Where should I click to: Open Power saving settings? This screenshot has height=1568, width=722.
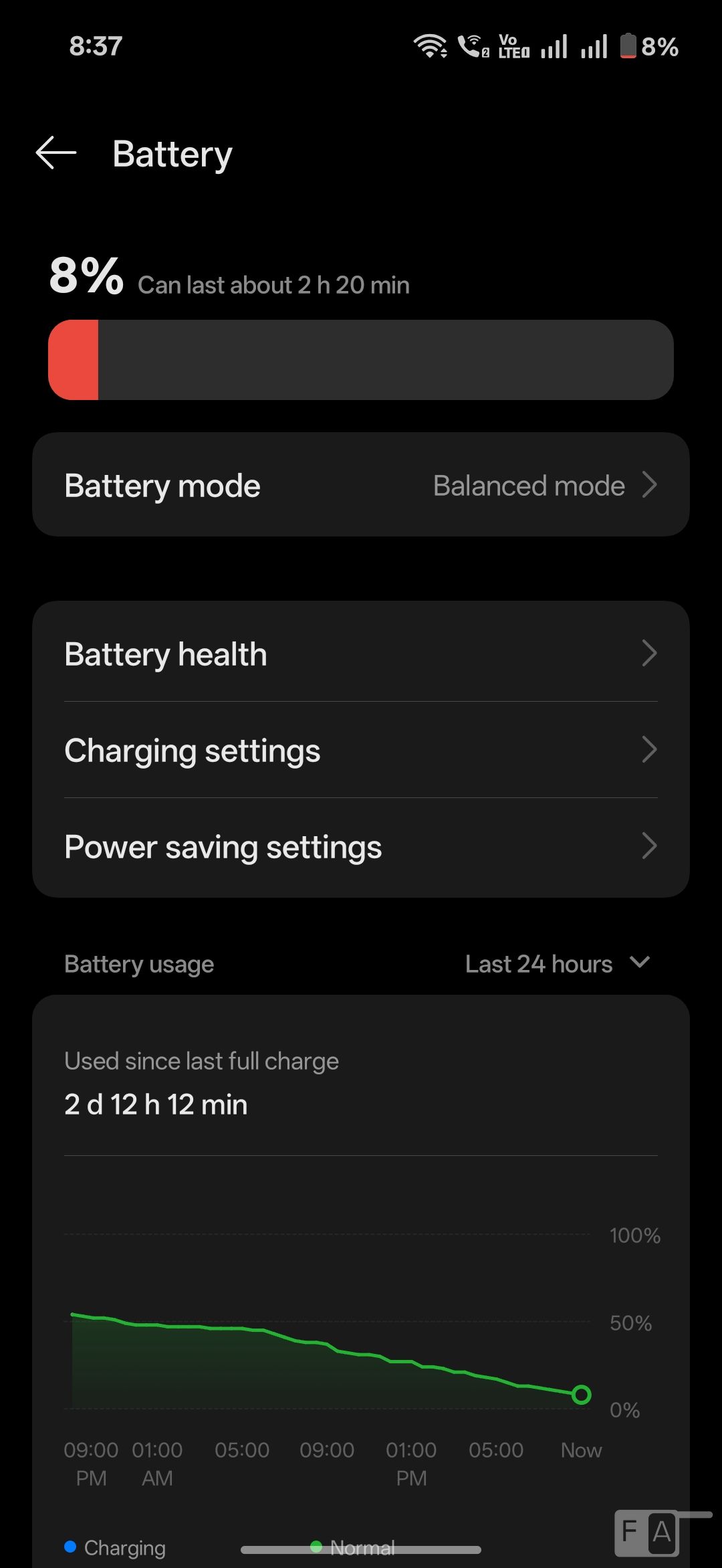pos(361,847)
